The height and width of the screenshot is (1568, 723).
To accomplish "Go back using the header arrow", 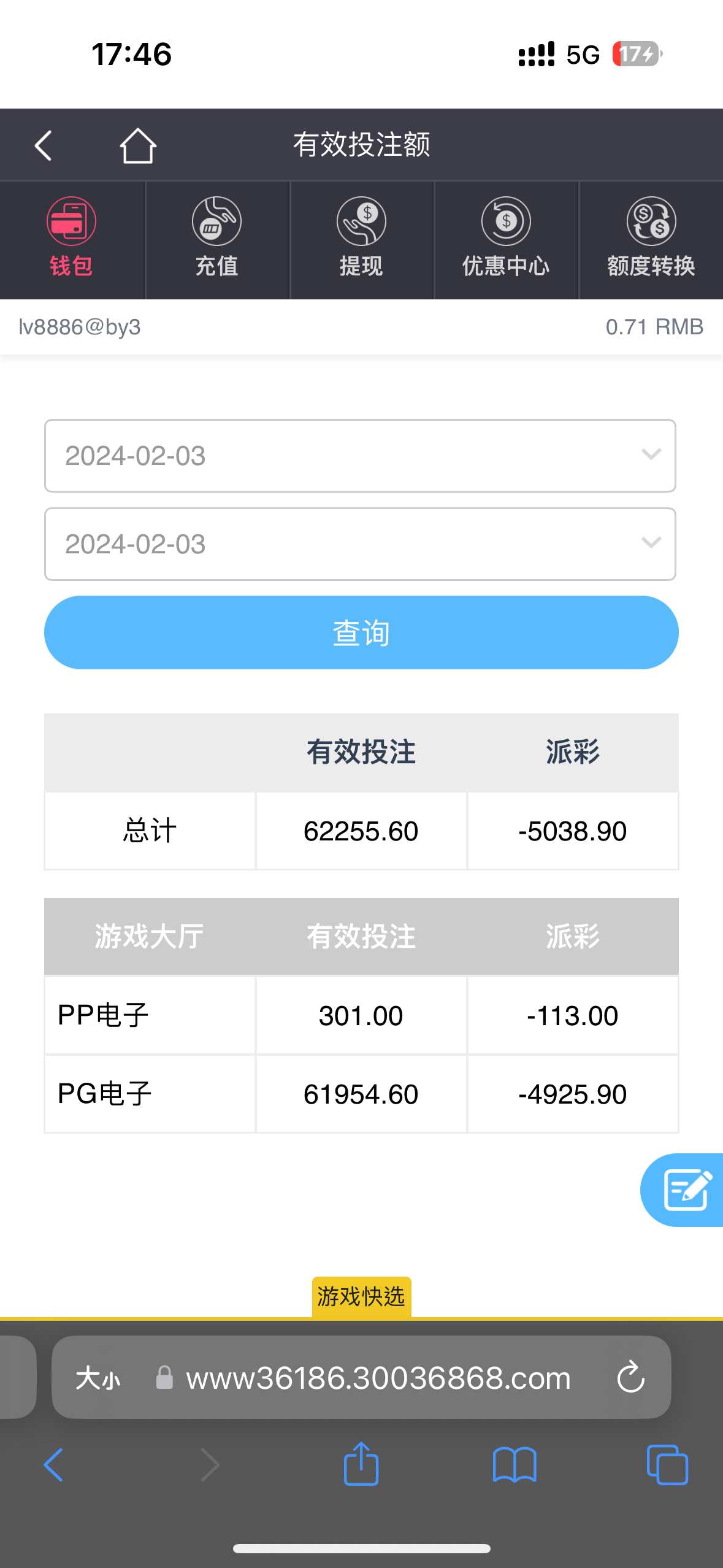I will (x=43, y=146).
